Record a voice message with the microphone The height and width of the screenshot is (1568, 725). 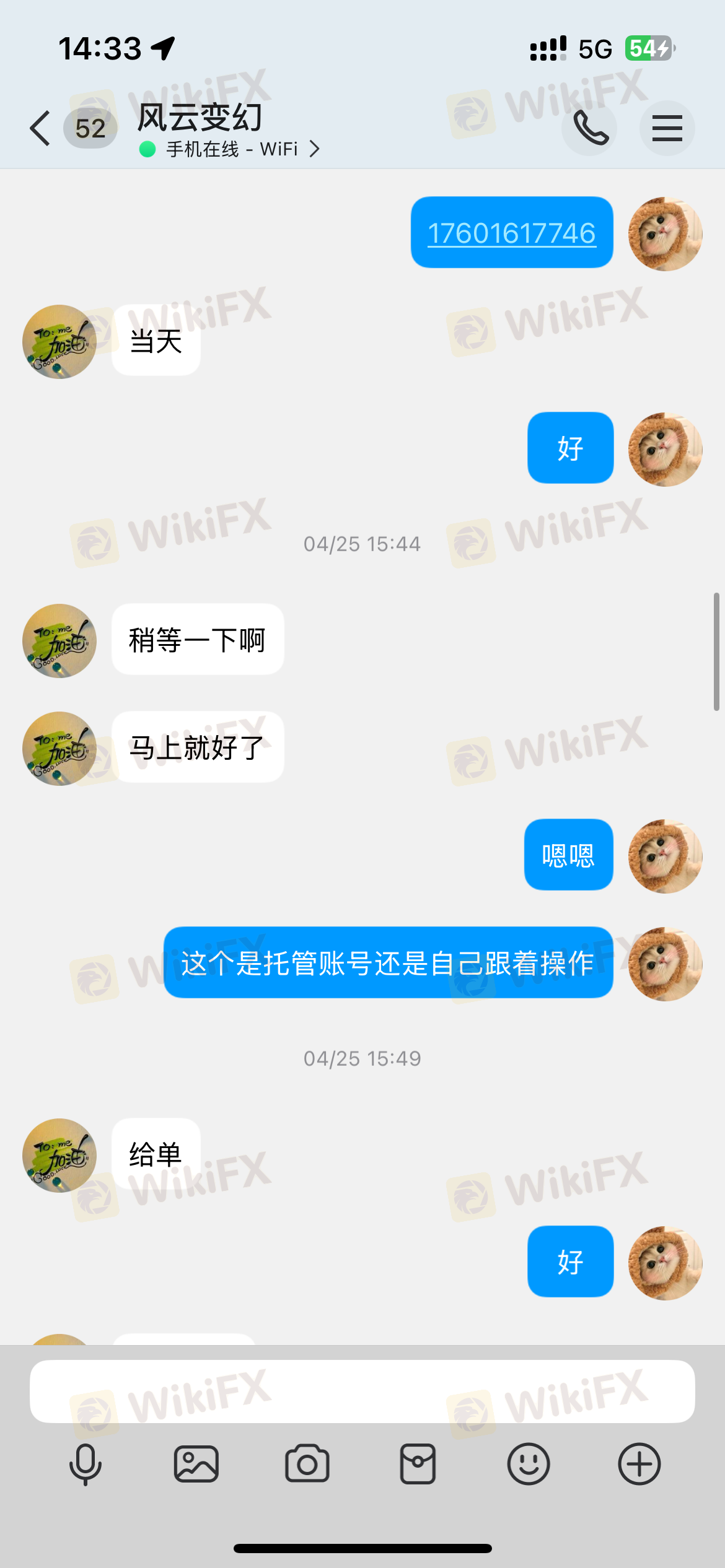tap(86, 1464)
